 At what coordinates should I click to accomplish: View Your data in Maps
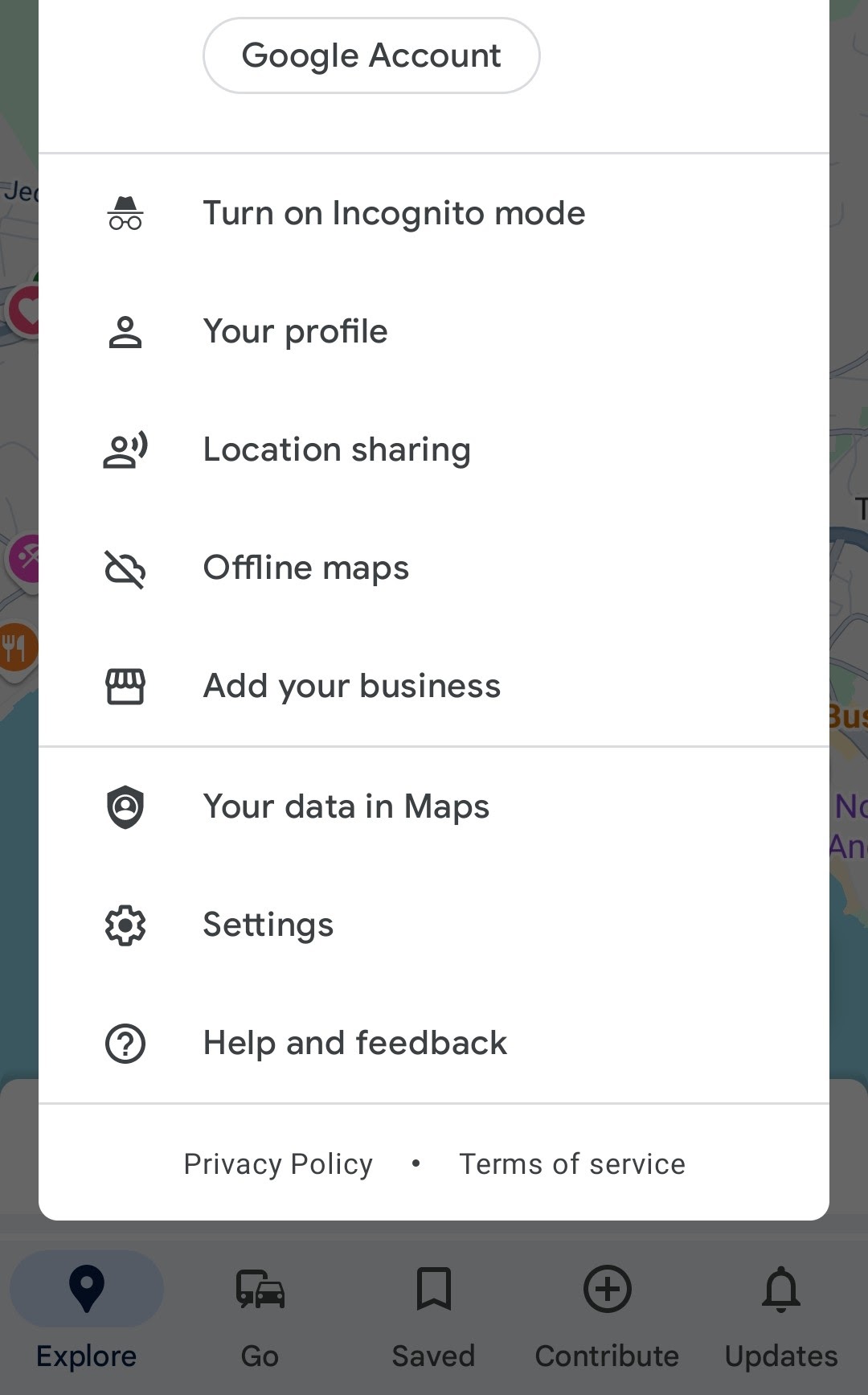click(346, 806)
